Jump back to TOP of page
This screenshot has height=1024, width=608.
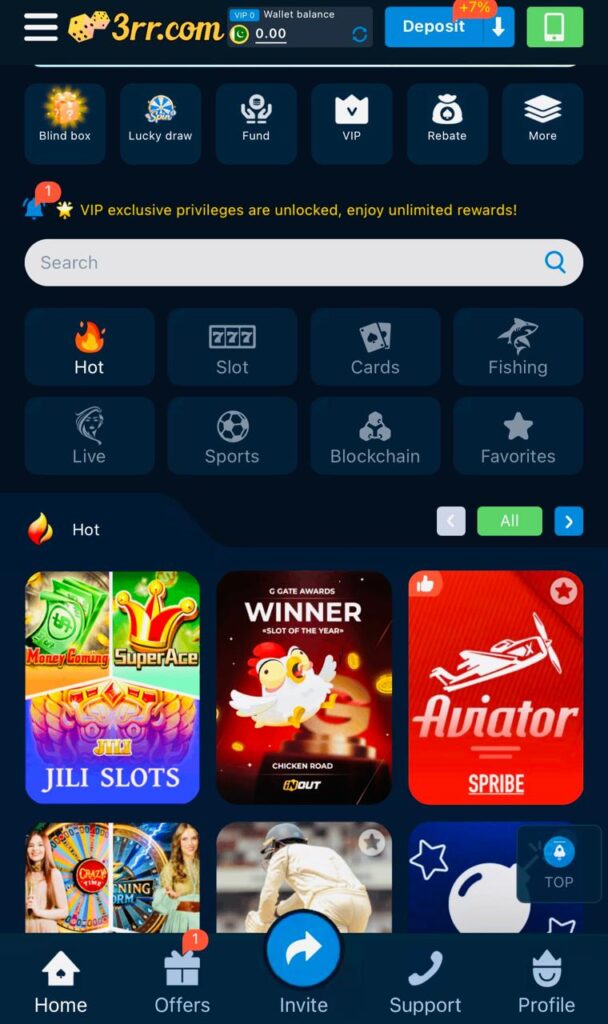point(558,864)
